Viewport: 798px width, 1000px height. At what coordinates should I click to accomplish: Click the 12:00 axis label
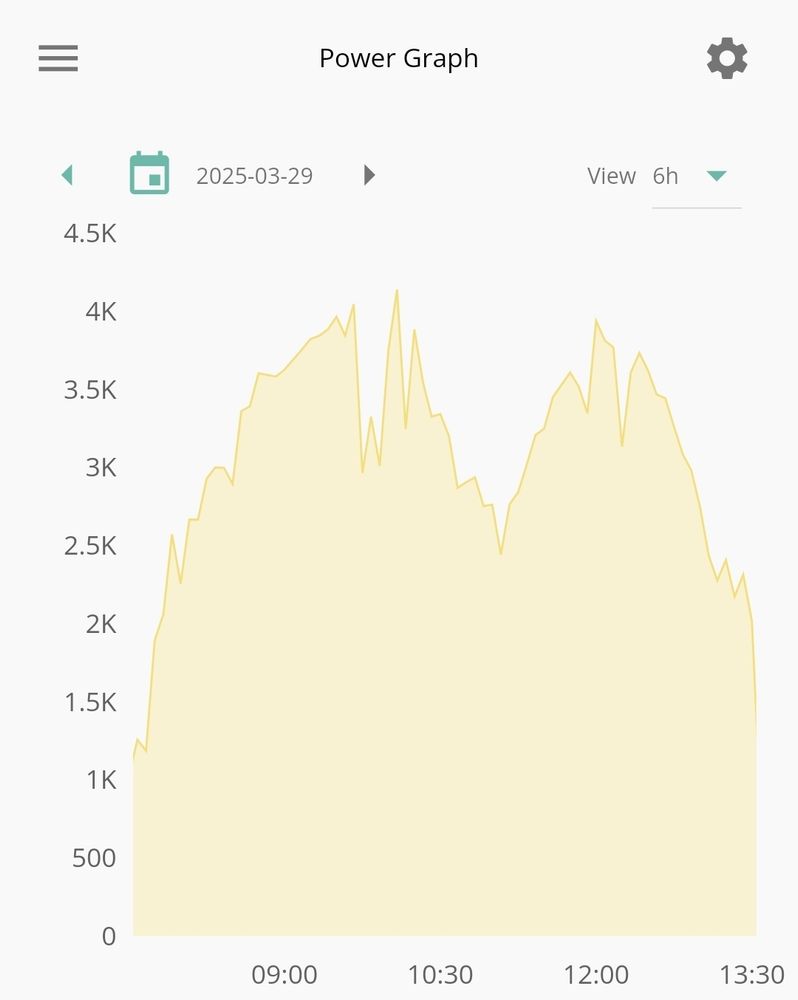596,974
